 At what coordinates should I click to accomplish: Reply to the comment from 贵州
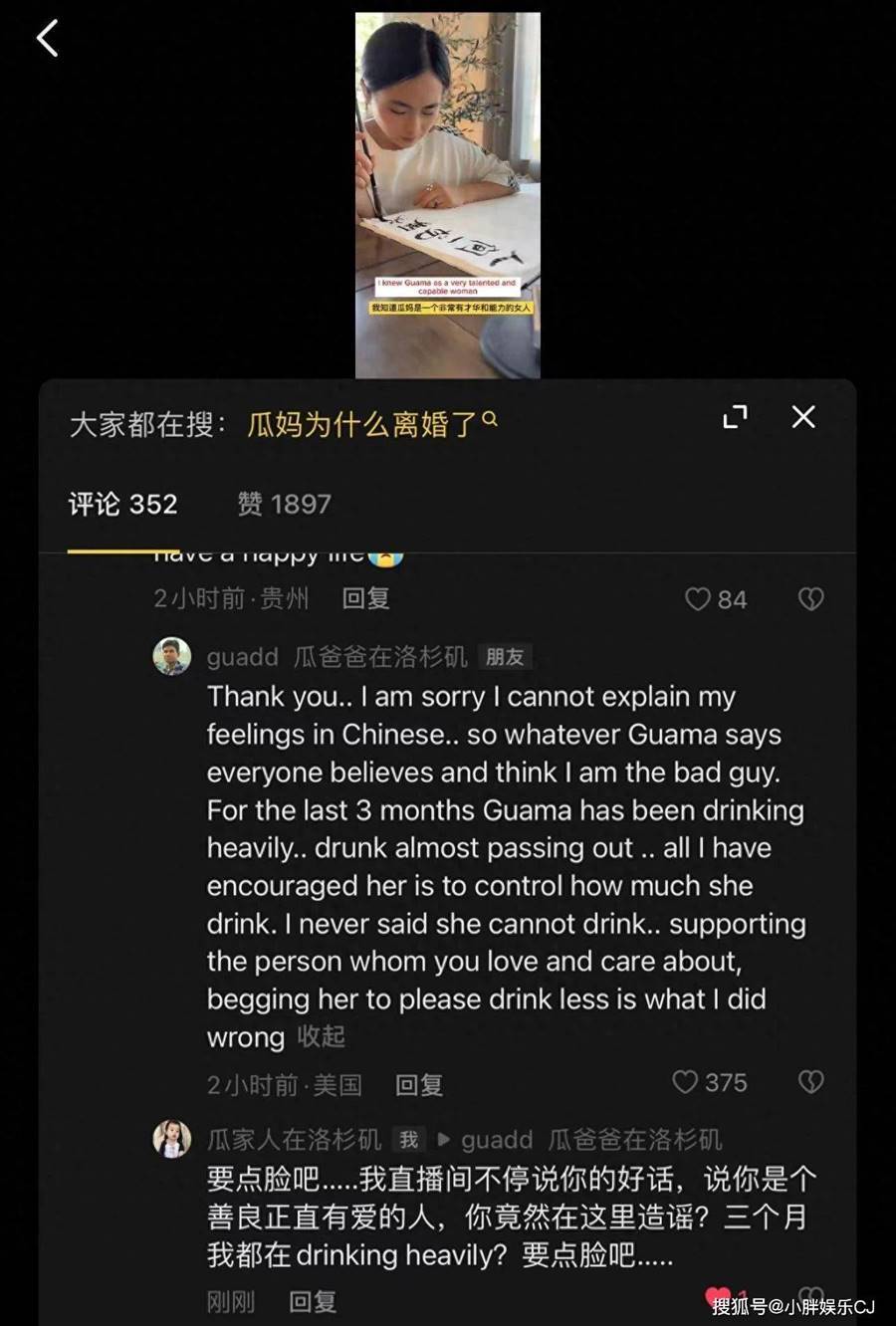(365, 598)
